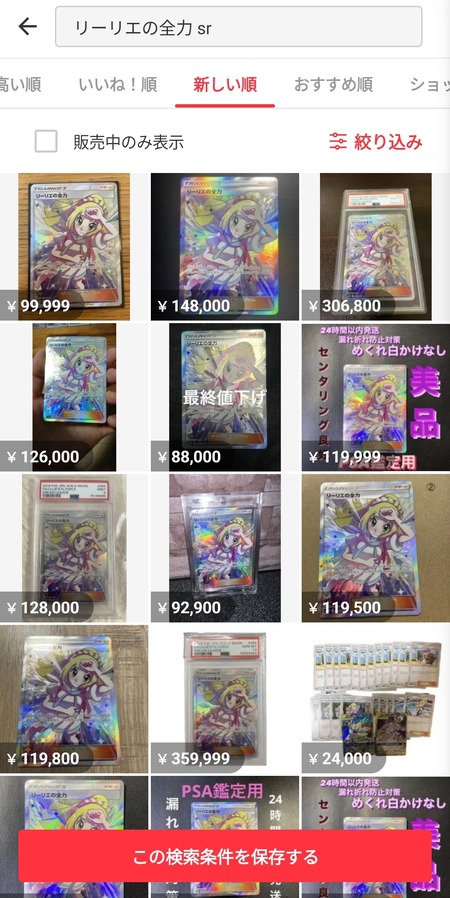Viewport: 450px width, 898px height.
Task: Open the ¥119,800 listing
Action: [74, 699]
